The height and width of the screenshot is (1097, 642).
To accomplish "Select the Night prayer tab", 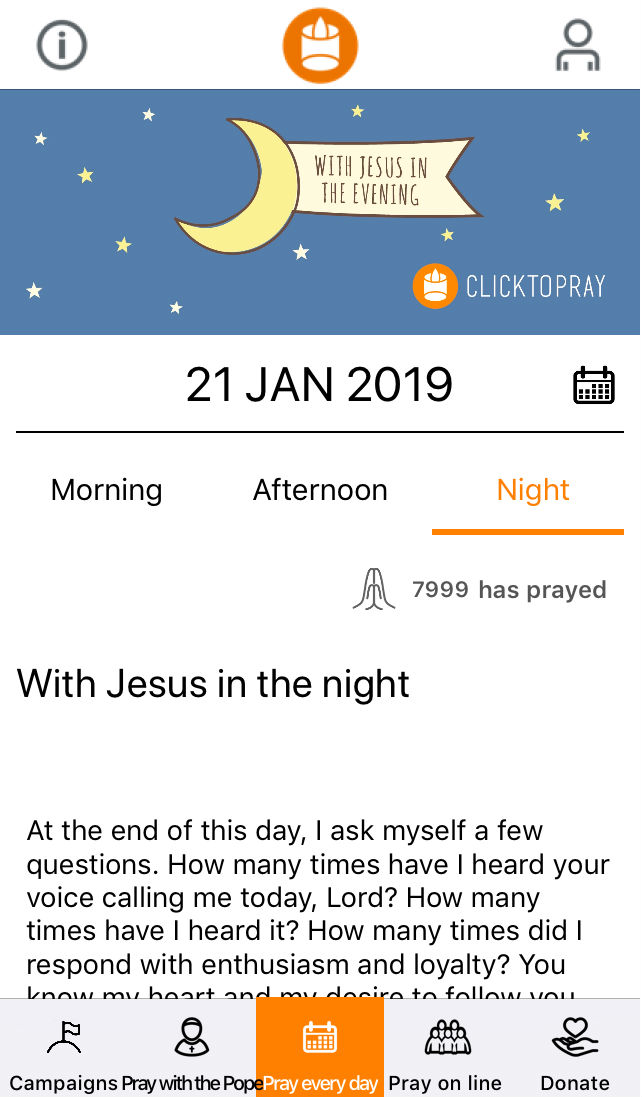I will coord(533,490).
